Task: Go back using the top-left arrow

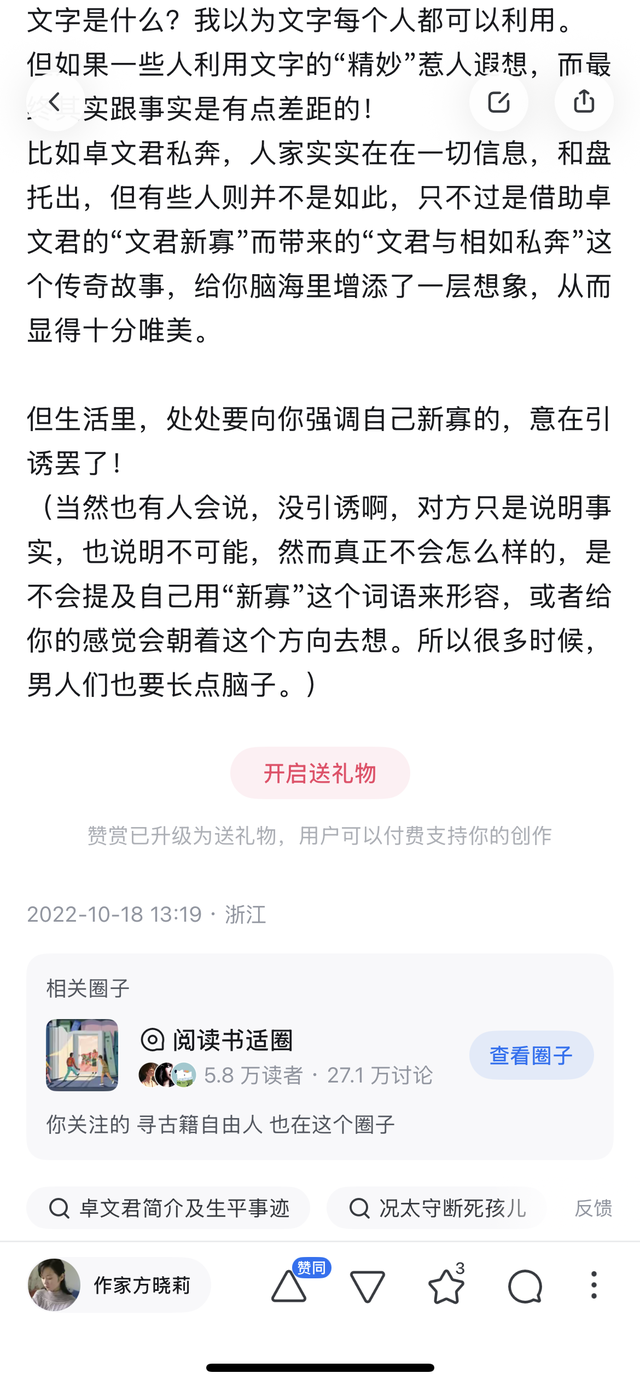Action: pyautogui.click(x=55, y=101)
